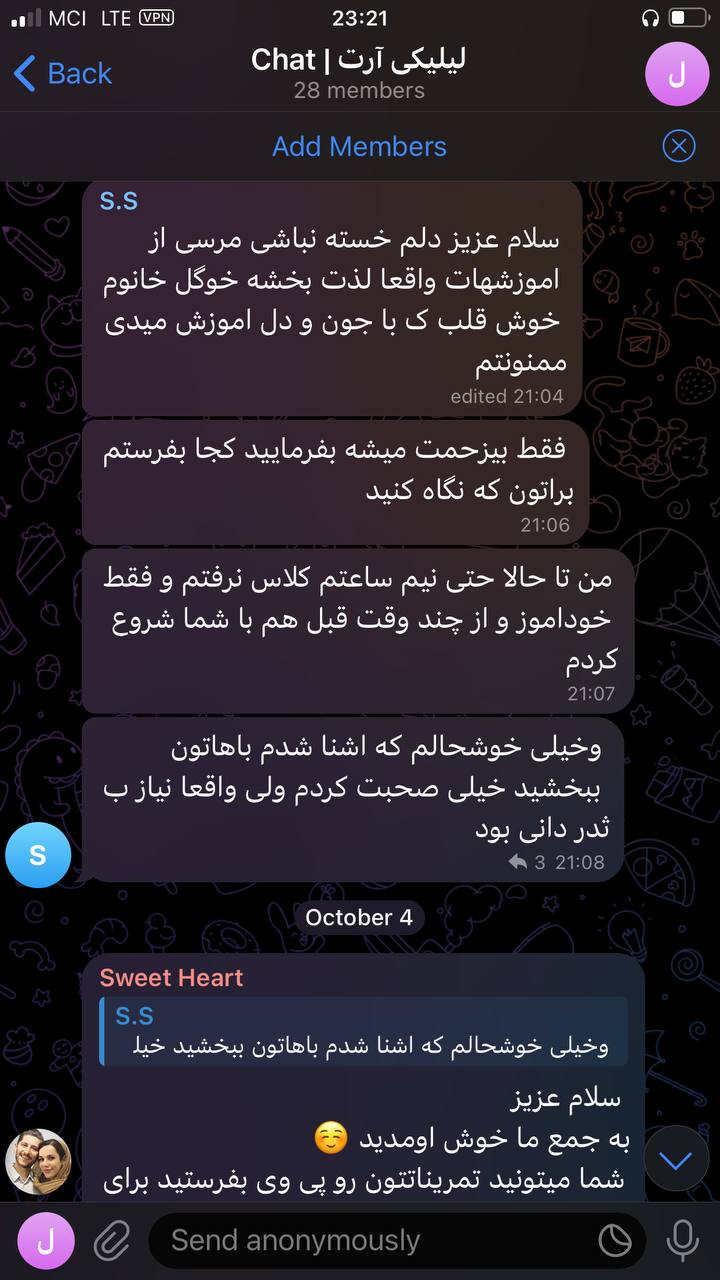Change the send-as identity avatar
The width and height of the screenshot is (720, 1280).
(x=45, y=1241)
